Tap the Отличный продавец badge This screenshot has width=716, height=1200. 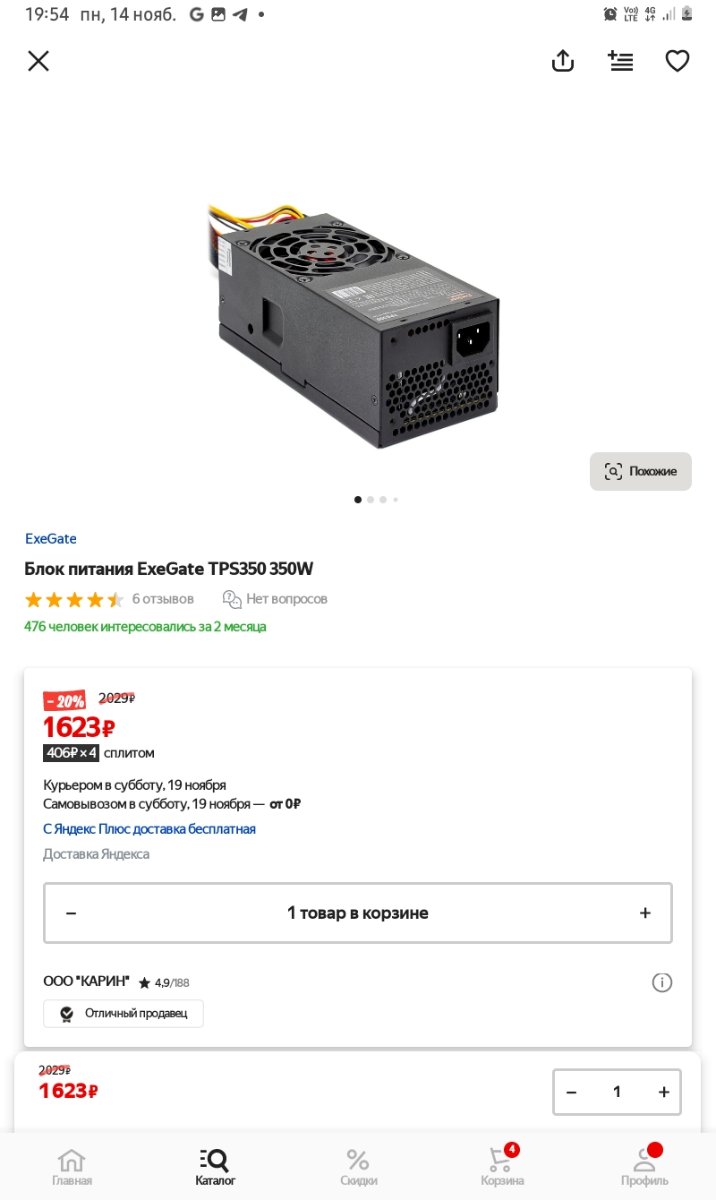123,1013
